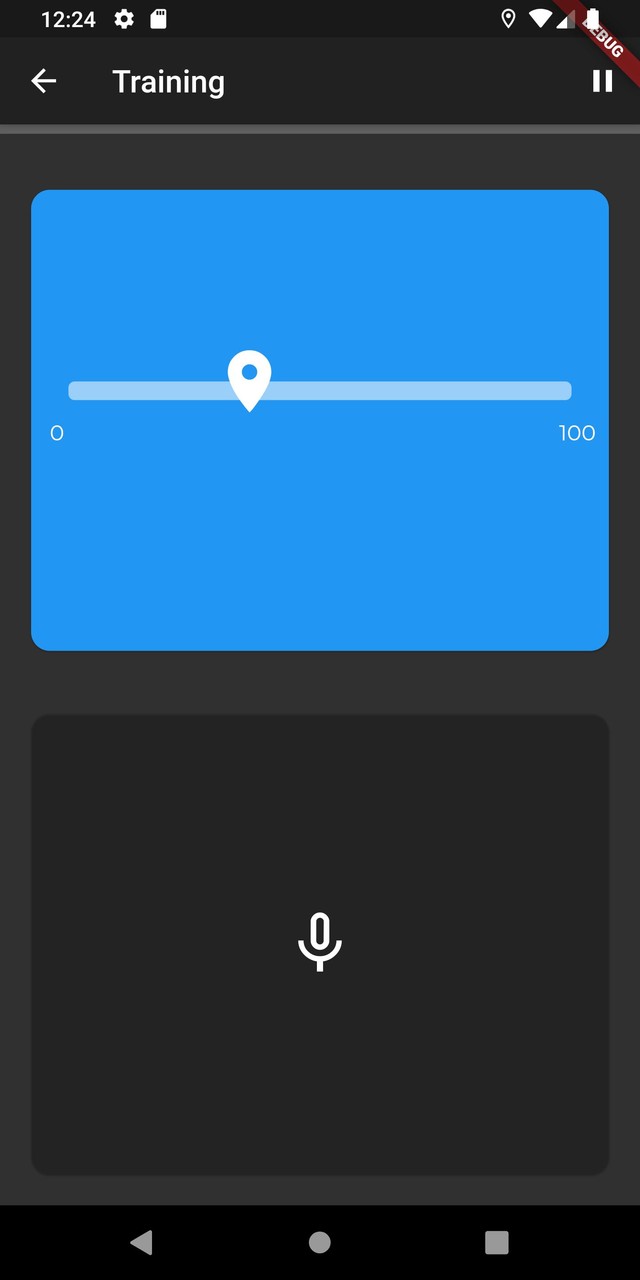The image size is (640, 1280).
Task: Tap the microphone icon to speak
Action: point(320,942)
